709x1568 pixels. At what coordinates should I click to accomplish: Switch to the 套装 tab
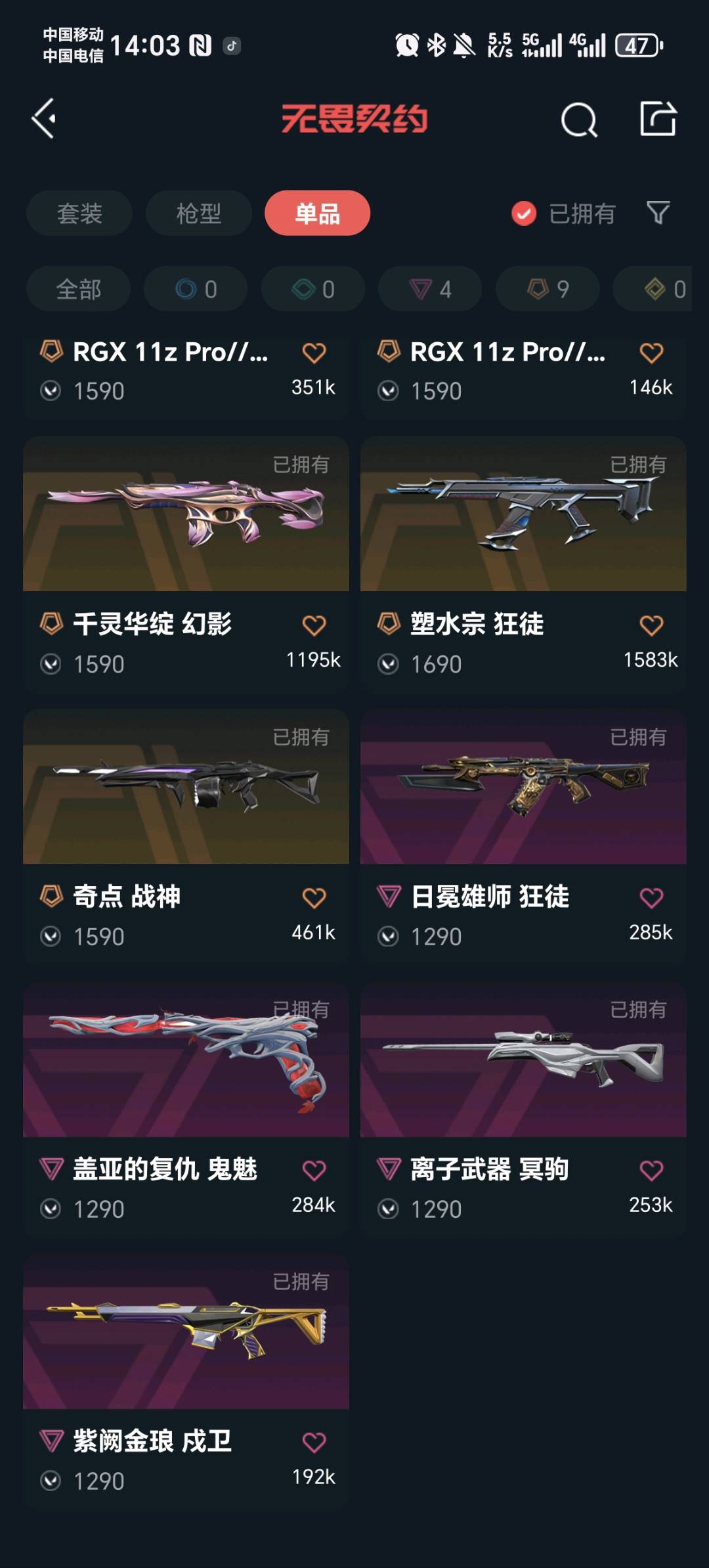(x=79, y=213)
